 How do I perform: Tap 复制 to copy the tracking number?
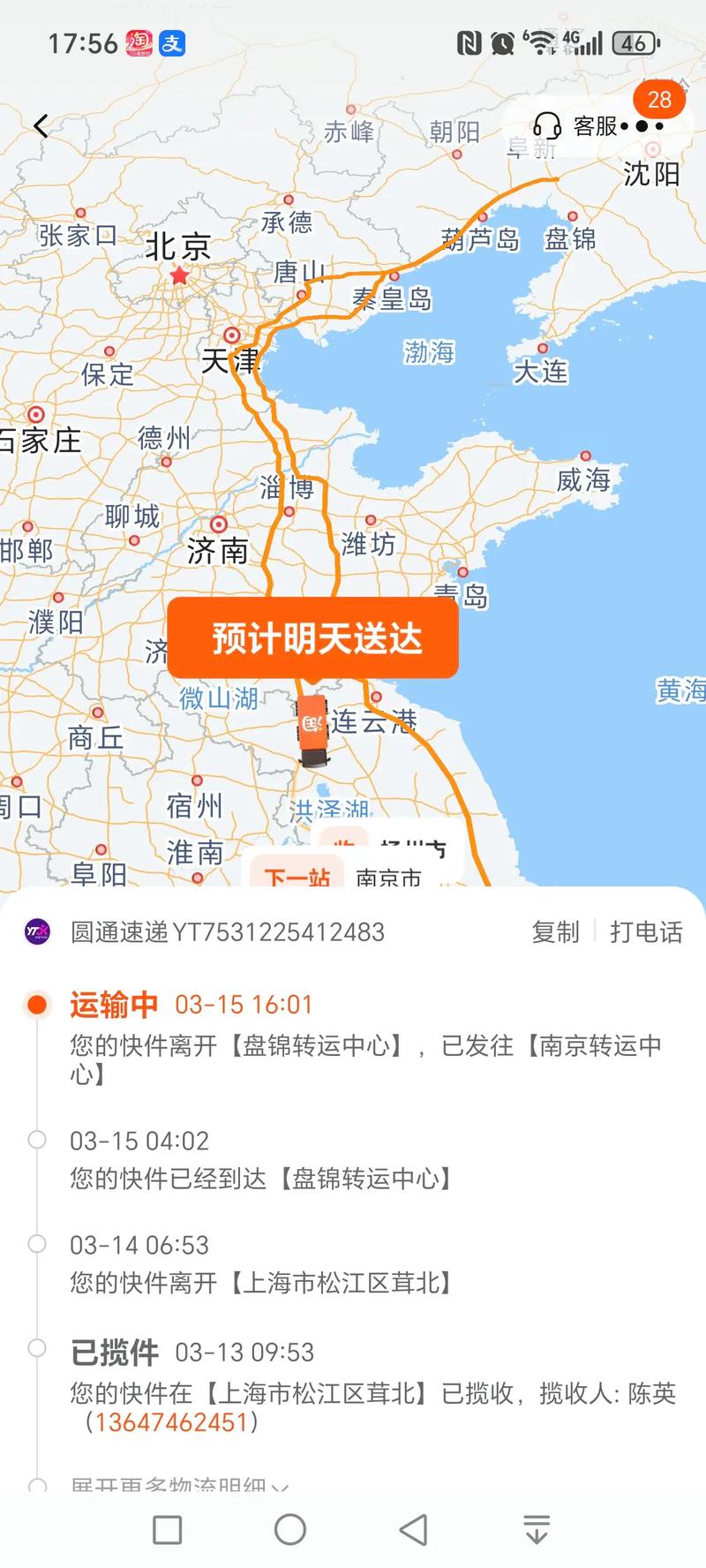point(556,931)
